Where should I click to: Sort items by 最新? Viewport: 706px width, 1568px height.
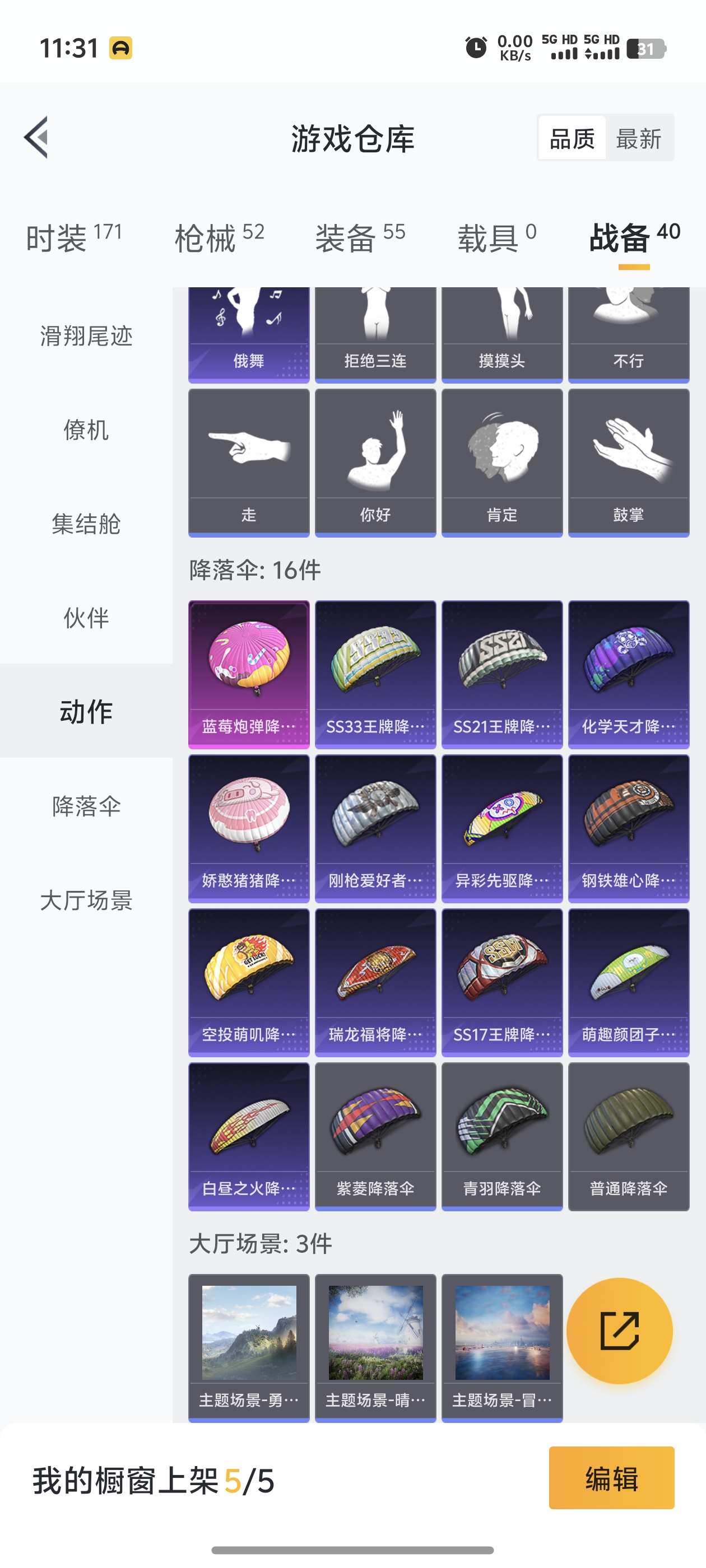point(638,139)
